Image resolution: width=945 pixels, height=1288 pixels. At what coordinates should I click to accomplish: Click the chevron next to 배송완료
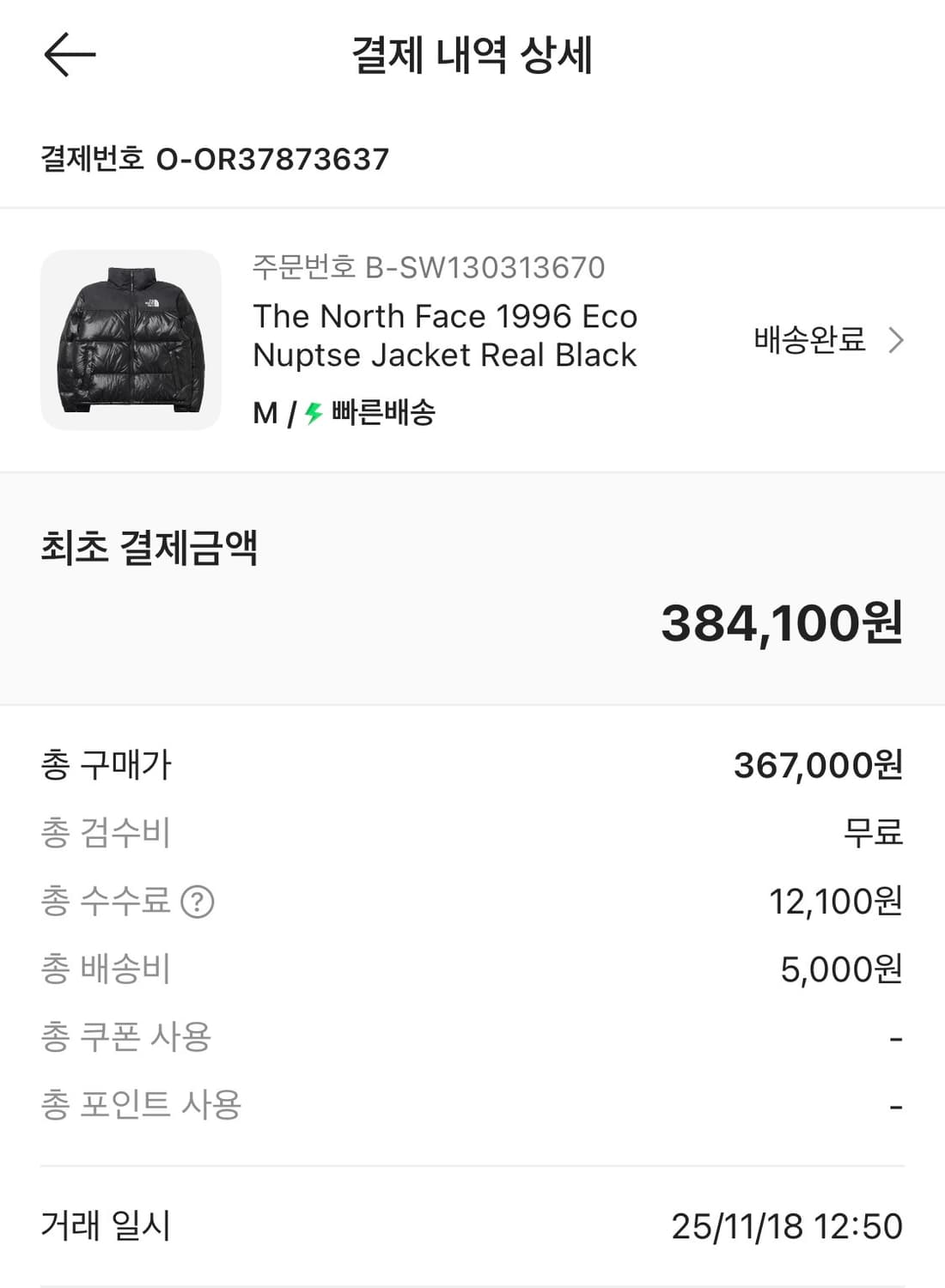tap(895, 341)
